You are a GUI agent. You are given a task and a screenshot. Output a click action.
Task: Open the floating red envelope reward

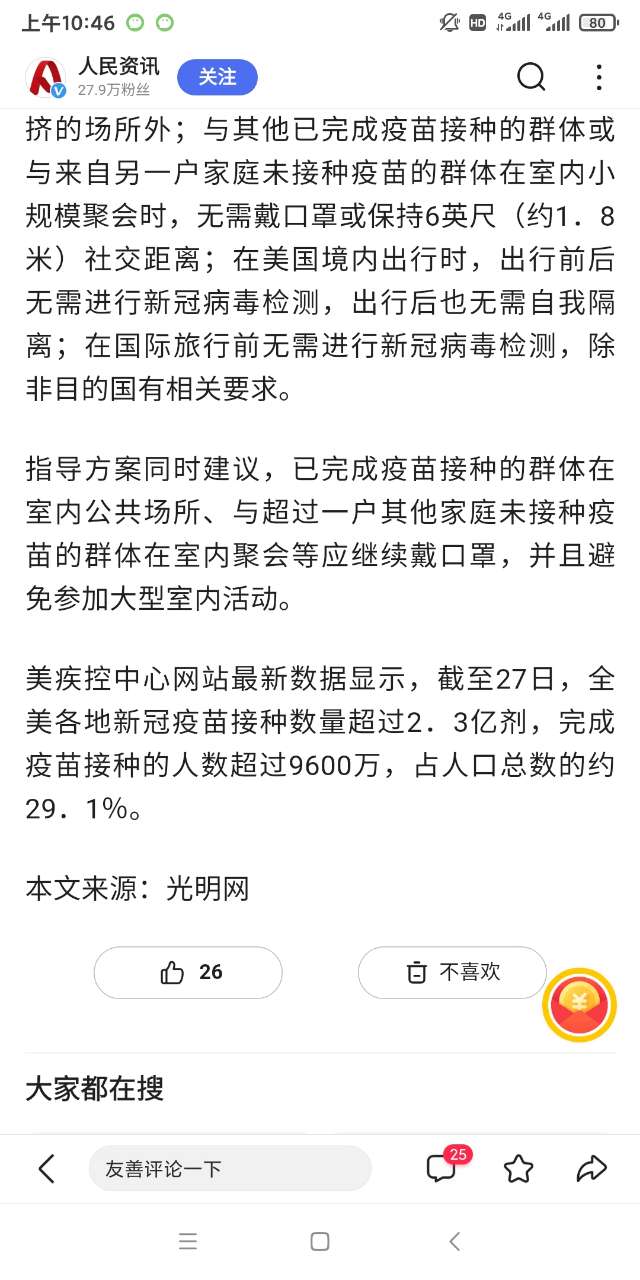[579, 1005]
